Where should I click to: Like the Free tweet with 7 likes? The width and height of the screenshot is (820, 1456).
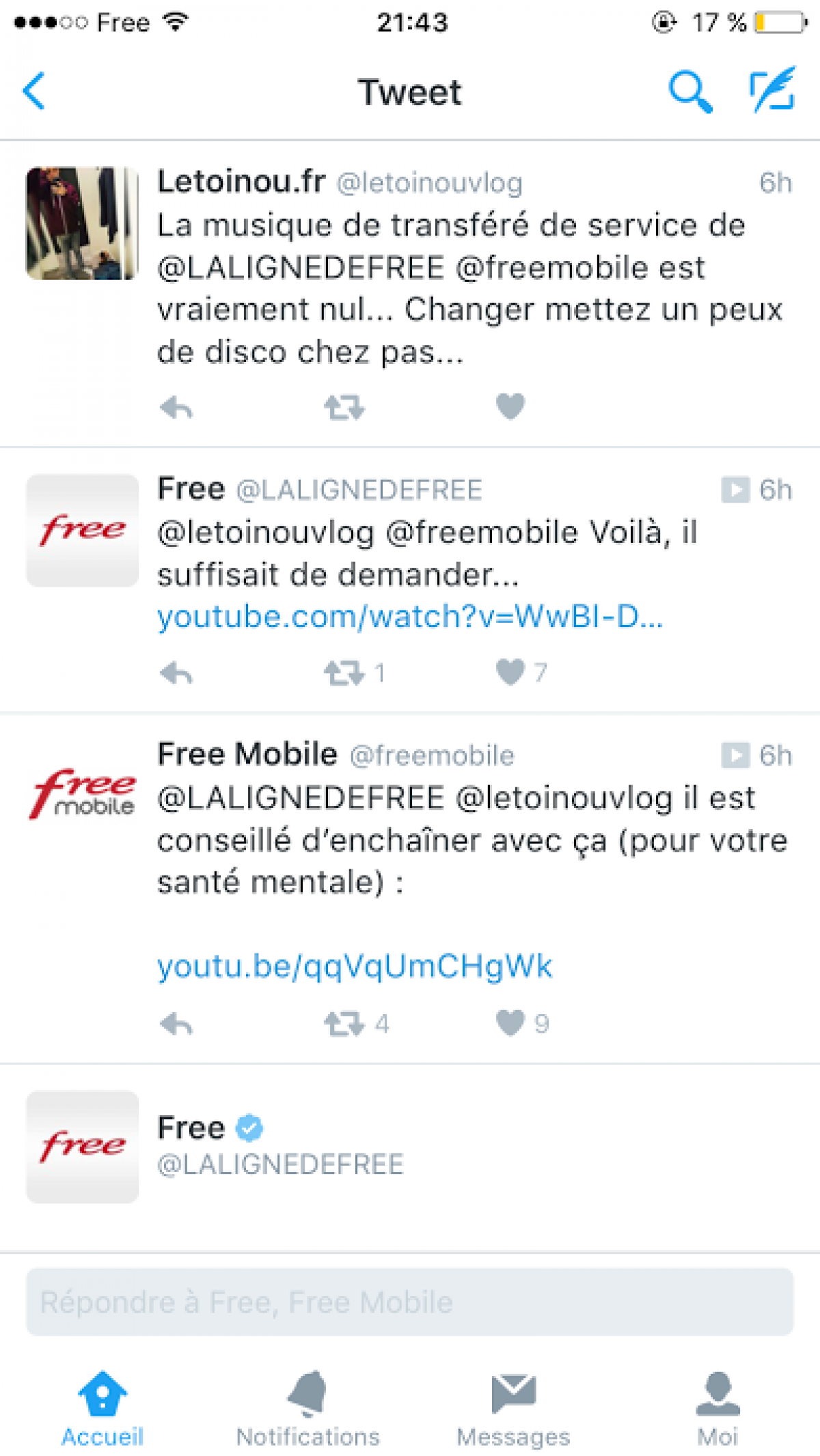tap(510, 672)
